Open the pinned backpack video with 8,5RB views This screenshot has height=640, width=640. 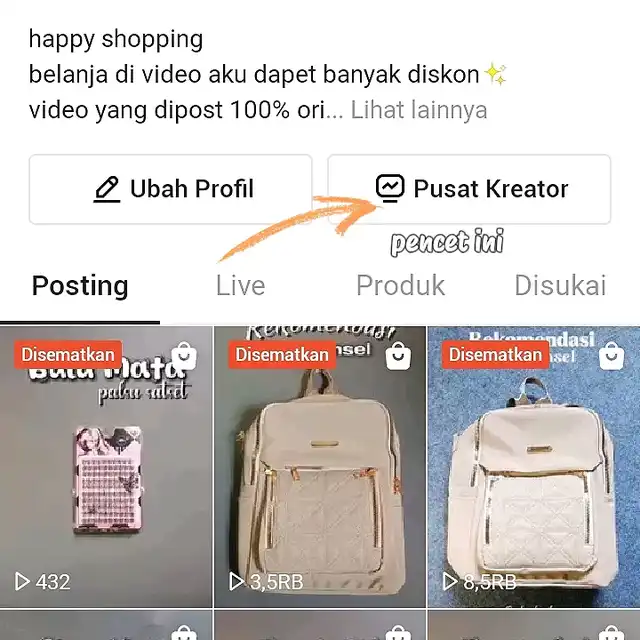[534, 466]
